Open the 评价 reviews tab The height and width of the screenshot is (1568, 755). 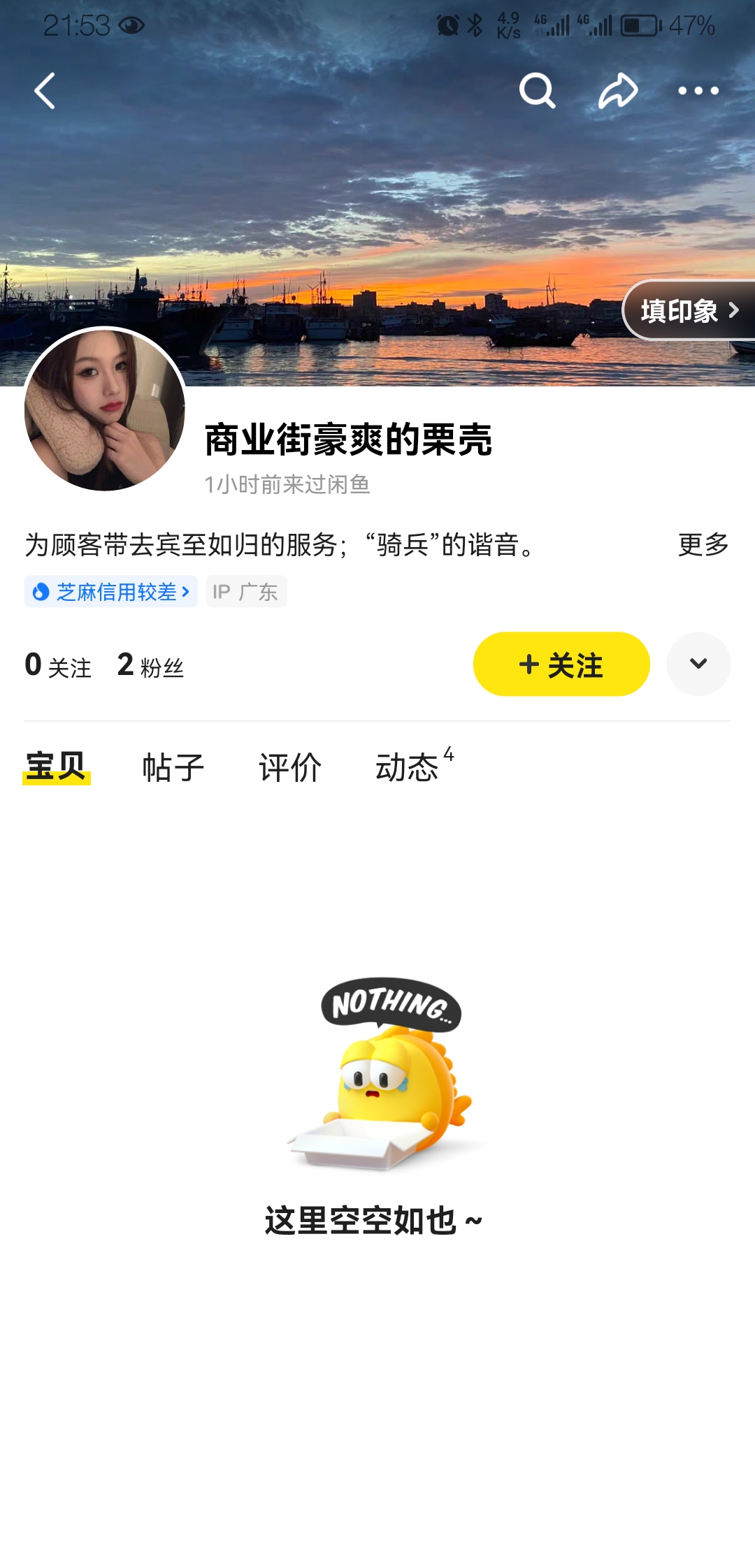(289, 767)
